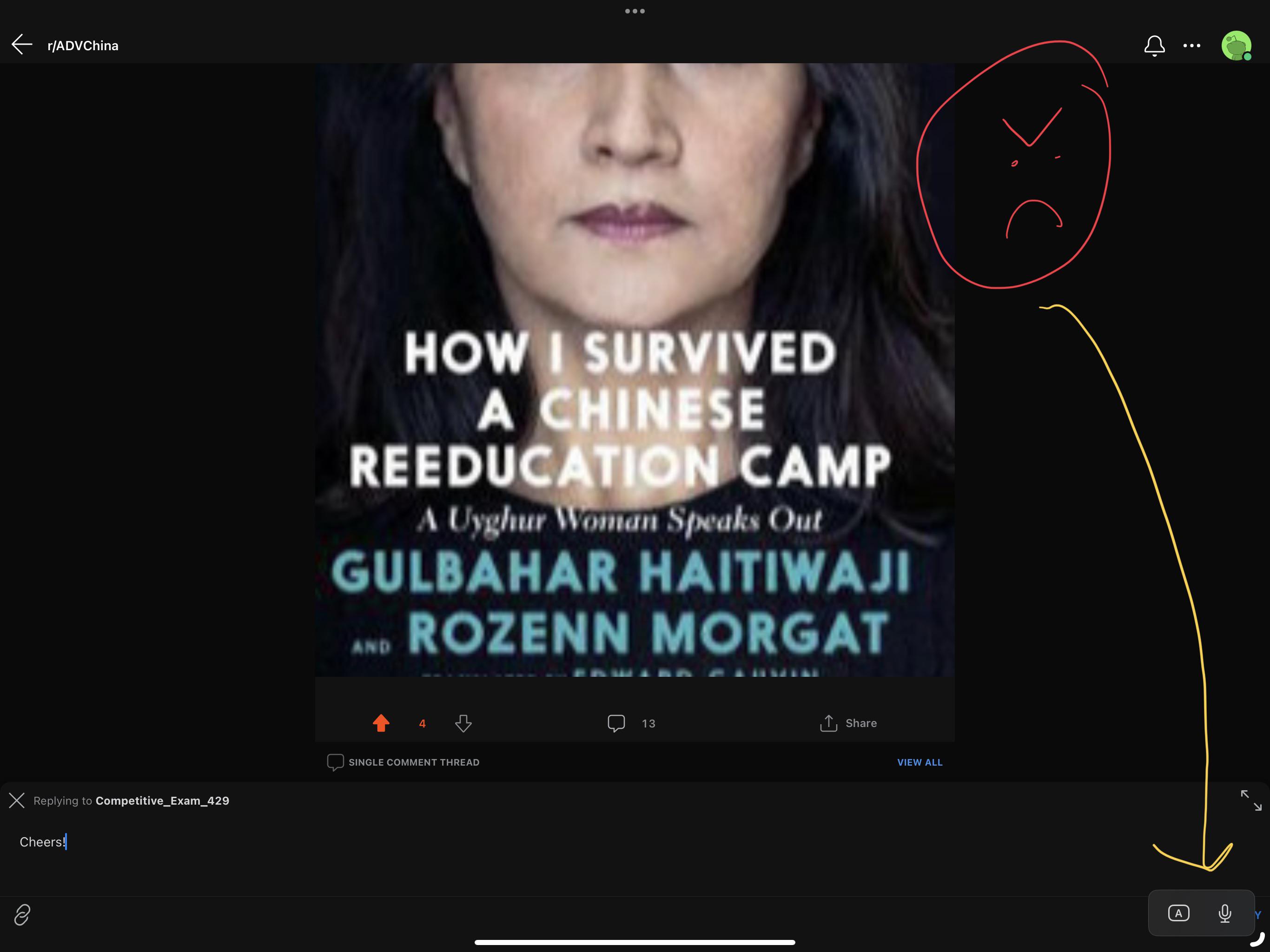Open the overflow menu in top bar
The image size is (1270, 952).
pyautogui.click(x=1191, y=46)
